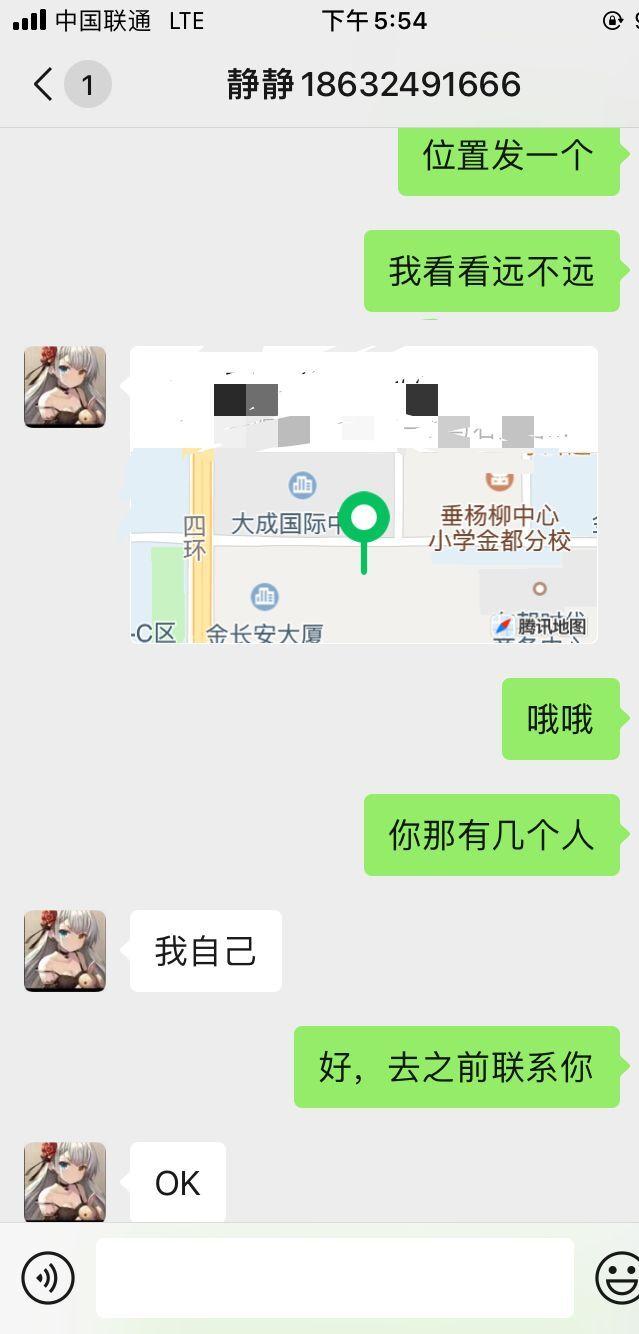The height and width of the screenshot is (1334, 639).
Task: Switch to voice message input
Action: (x=48, y=1277)
